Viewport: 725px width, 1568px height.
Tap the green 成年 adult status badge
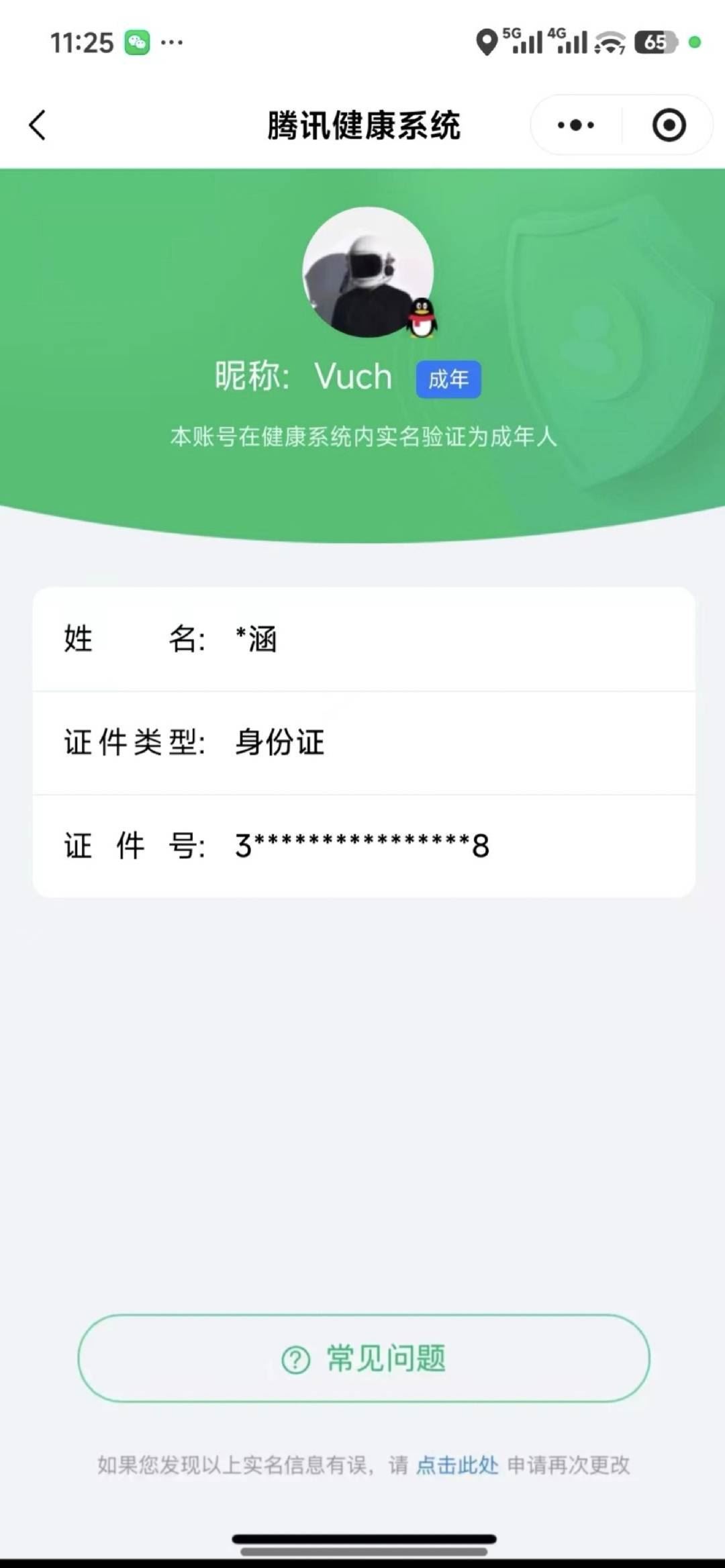point(448,379)
